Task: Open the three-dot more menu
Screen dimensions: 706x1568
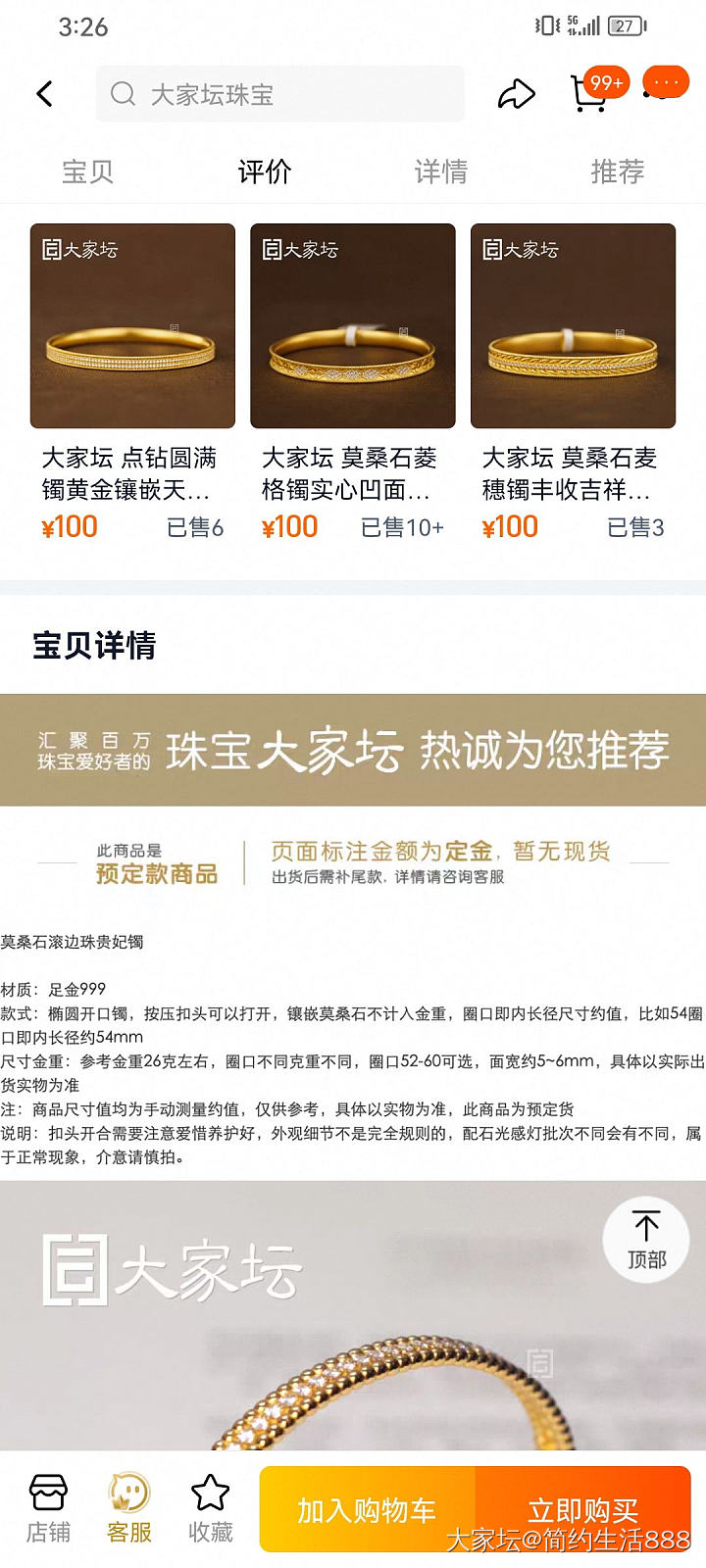Action: coord(666,84)
